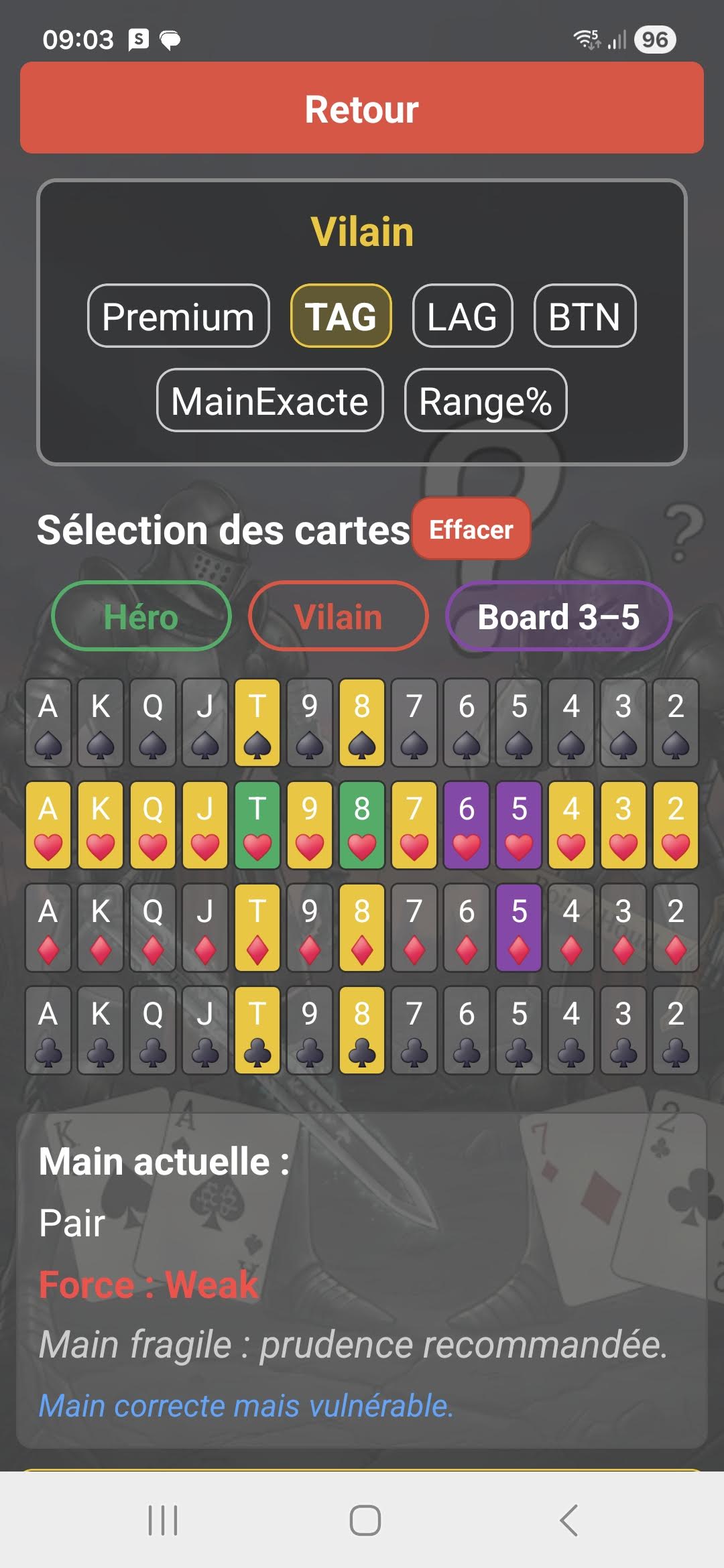Tap the ten of hearts card
This screenshot has width=724, height=1568.
click(x=257, y=825)
